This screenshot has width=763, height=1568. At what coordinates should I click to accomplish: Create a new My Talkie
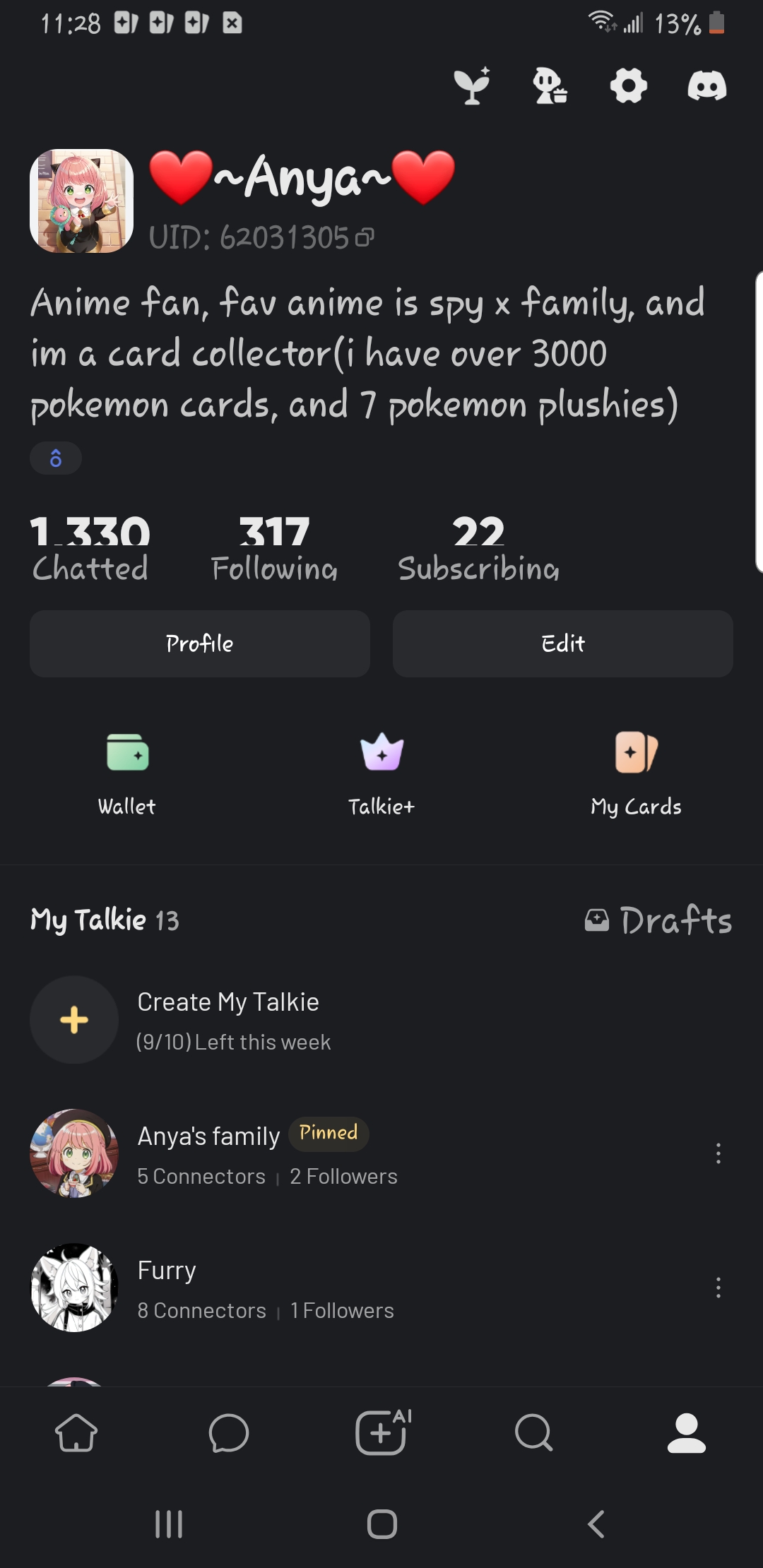(74, 1020)
